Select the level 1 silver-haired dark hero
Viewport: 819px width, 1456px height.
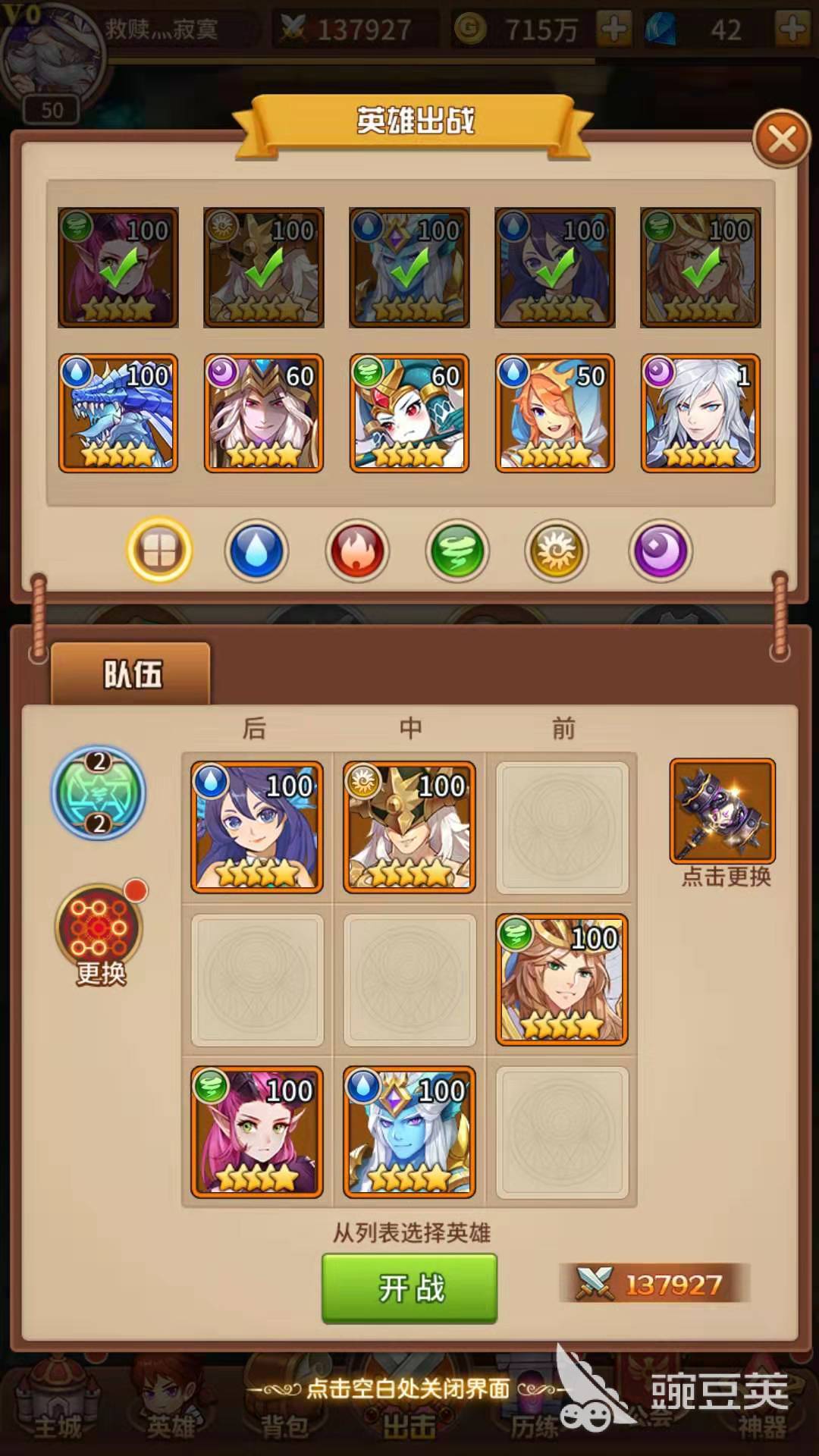[x=701, y=413]
